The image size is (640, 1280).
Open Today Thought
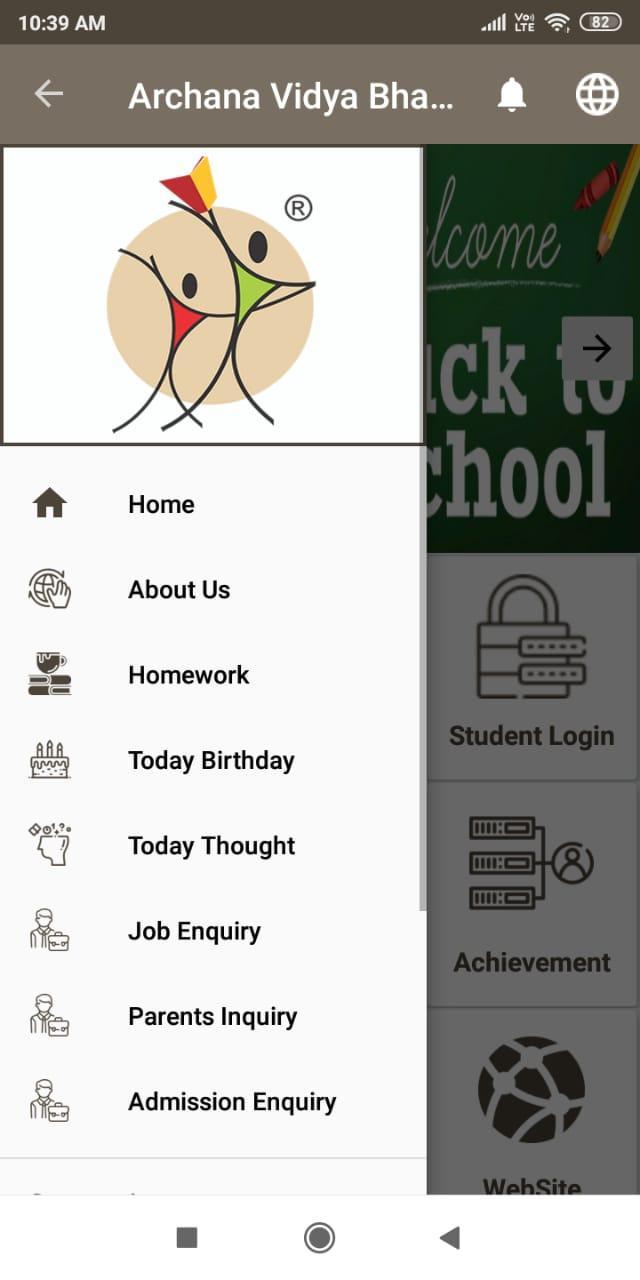(211, 846)
